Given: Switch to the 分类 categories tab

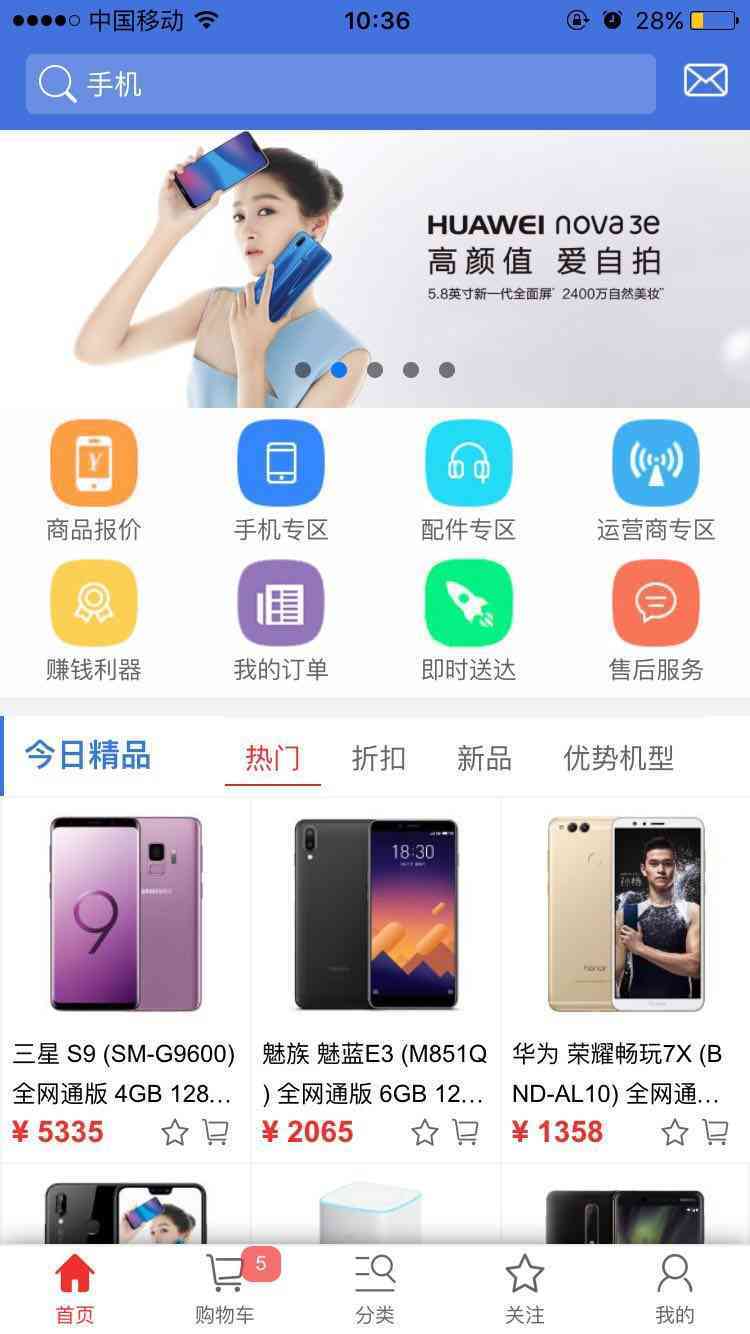Looking at the screenshot, I should coord(375,1288).
